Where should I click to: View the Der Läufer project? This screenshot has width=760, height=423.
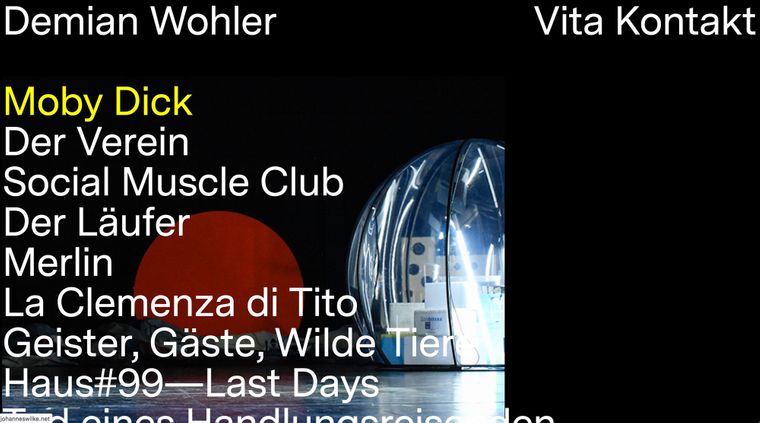click(96, 222)
